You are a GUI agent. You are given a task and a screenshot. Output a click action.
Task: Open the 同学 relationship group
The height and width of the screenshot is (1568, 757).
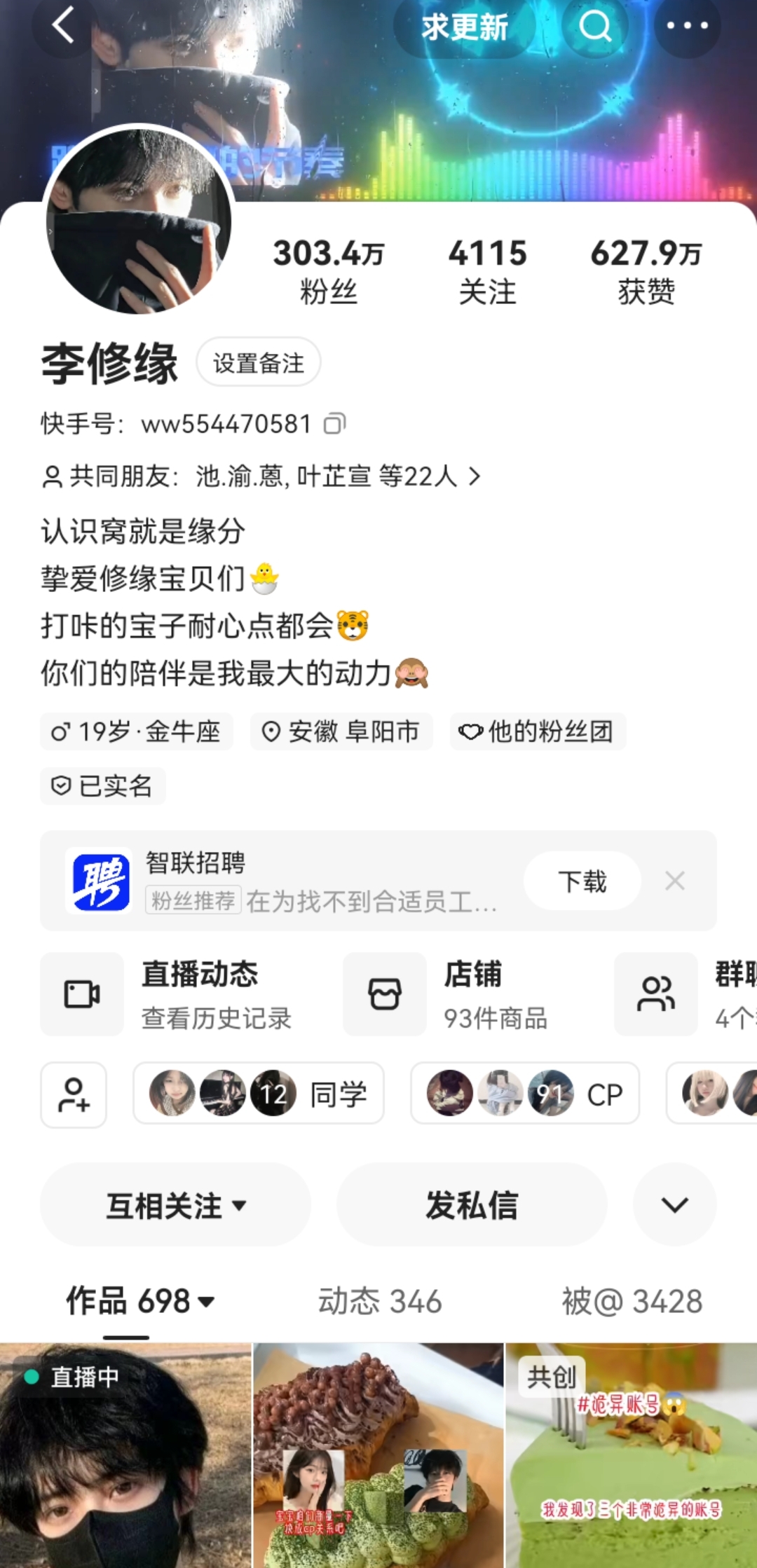[x=259, y=1094]
